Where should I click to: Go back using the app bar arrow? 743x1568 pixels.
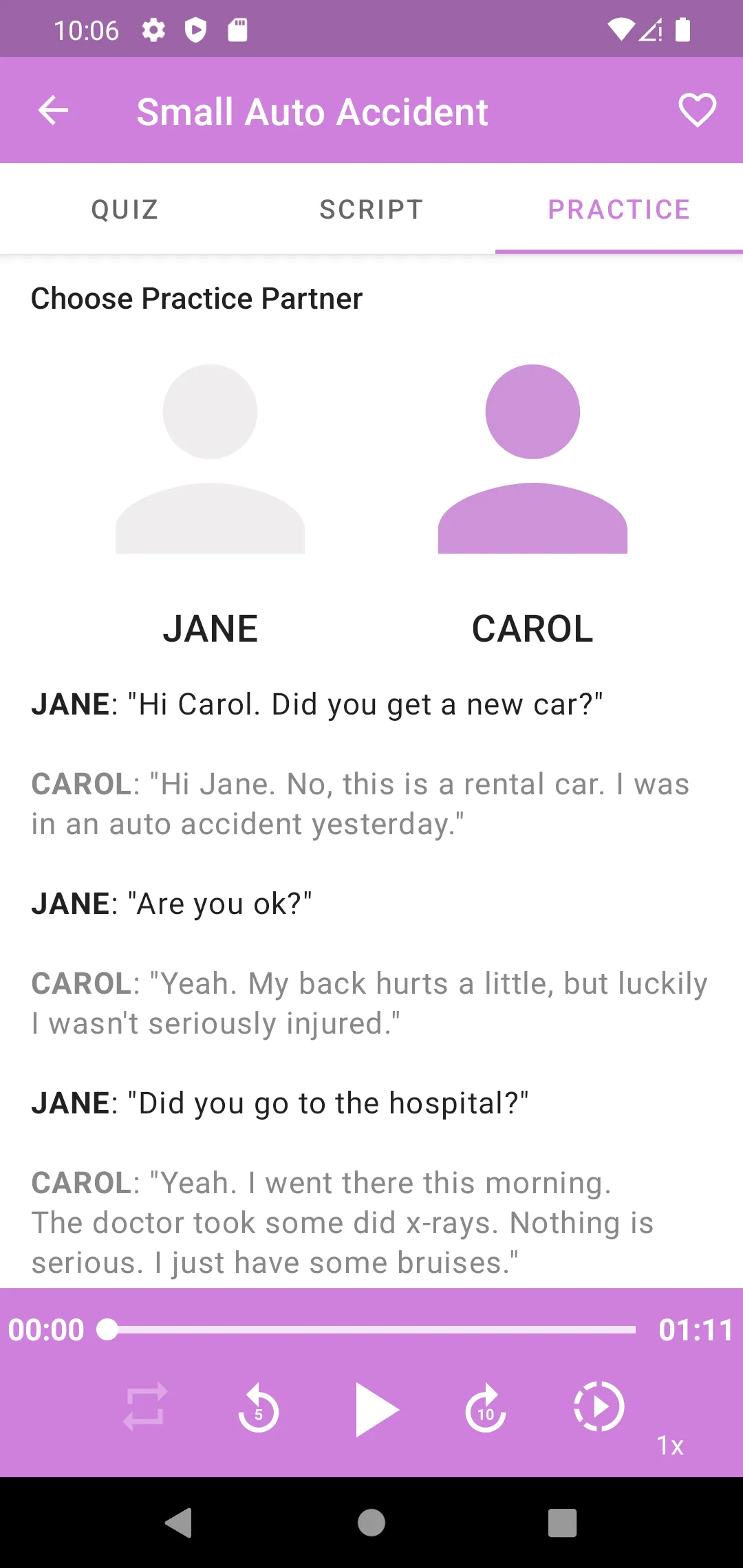point(53,111)
